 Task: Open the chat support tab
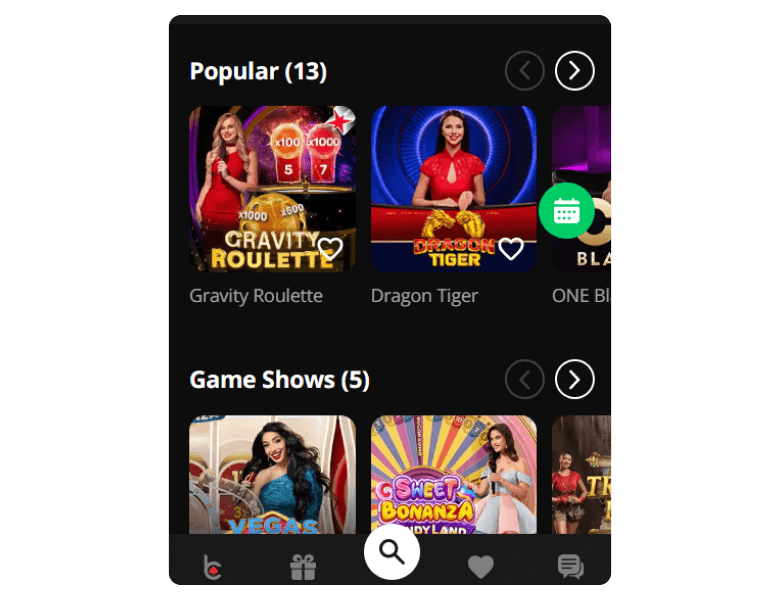point(570,567)
